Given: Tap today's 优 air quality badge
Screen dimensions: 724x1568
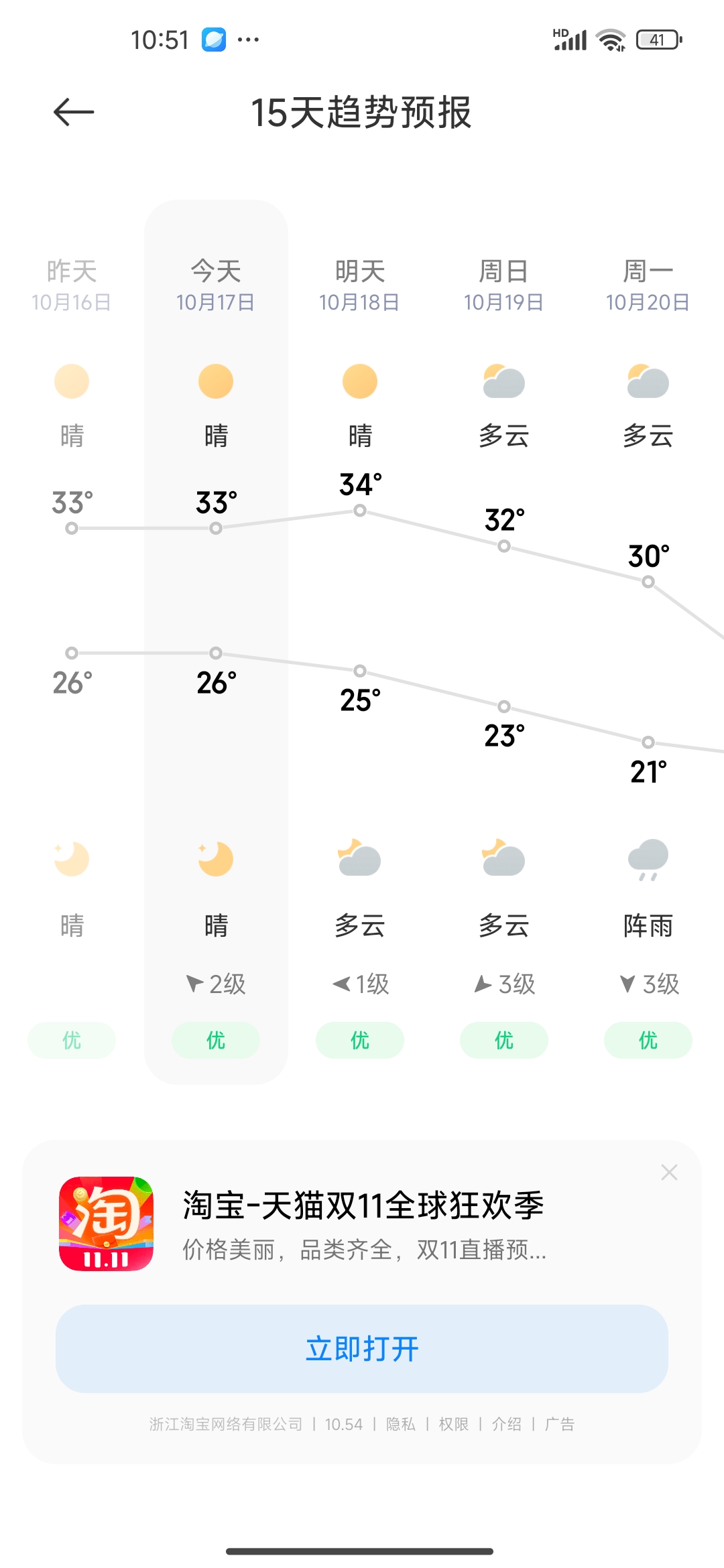Looking at the screenshot, I should coord(215,1040).
